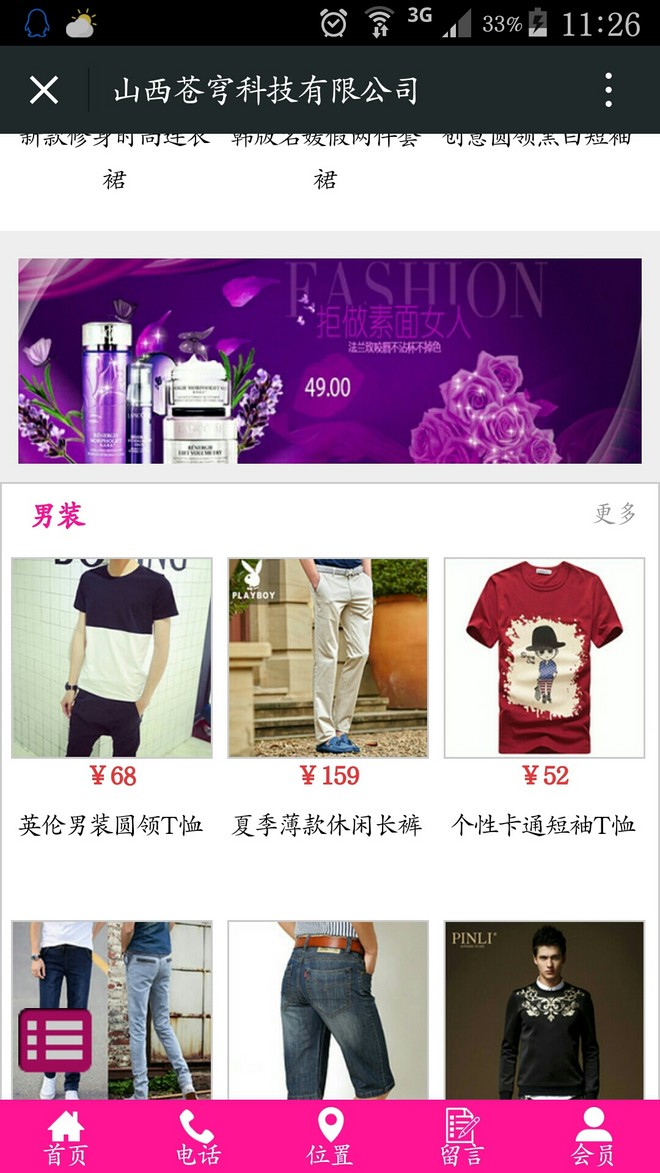Close the 山西苍穹科技有限公司 page

44,90
